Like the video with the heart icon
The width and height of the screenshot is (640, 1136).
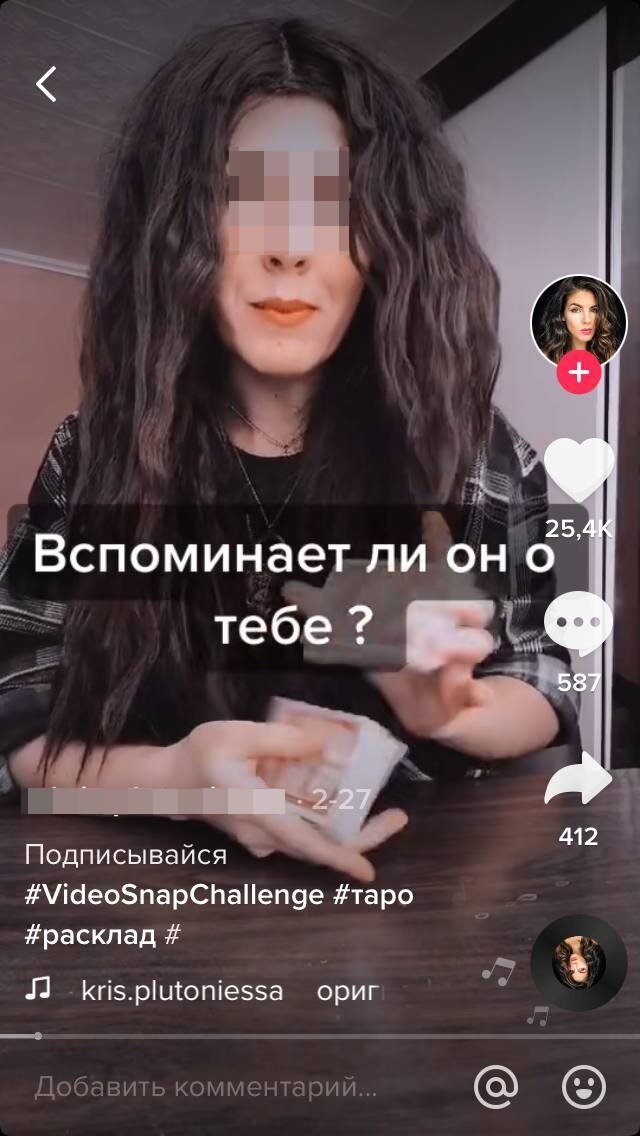(578, 470)
